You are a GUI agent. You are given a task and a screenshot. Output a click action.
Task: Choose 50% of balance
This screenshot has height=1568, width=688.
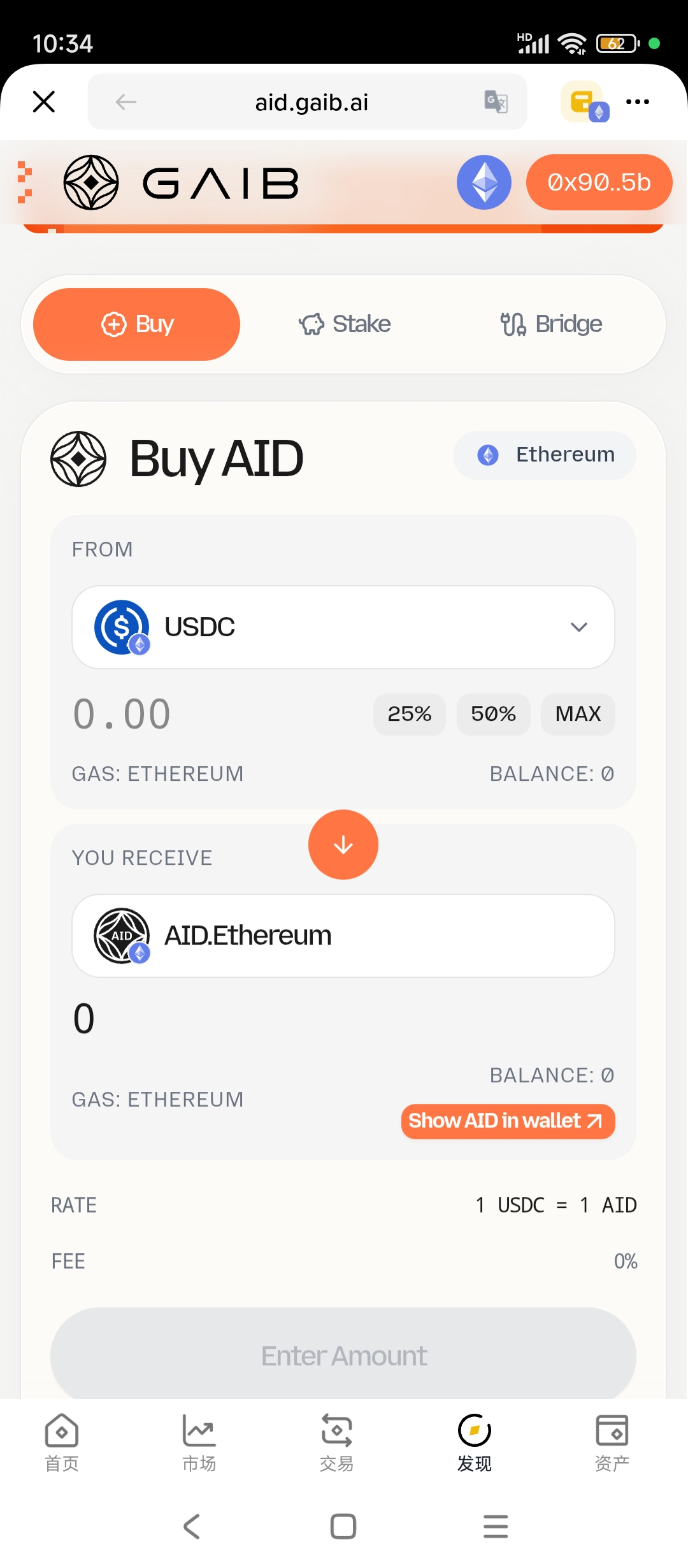(x=493, y=714)
